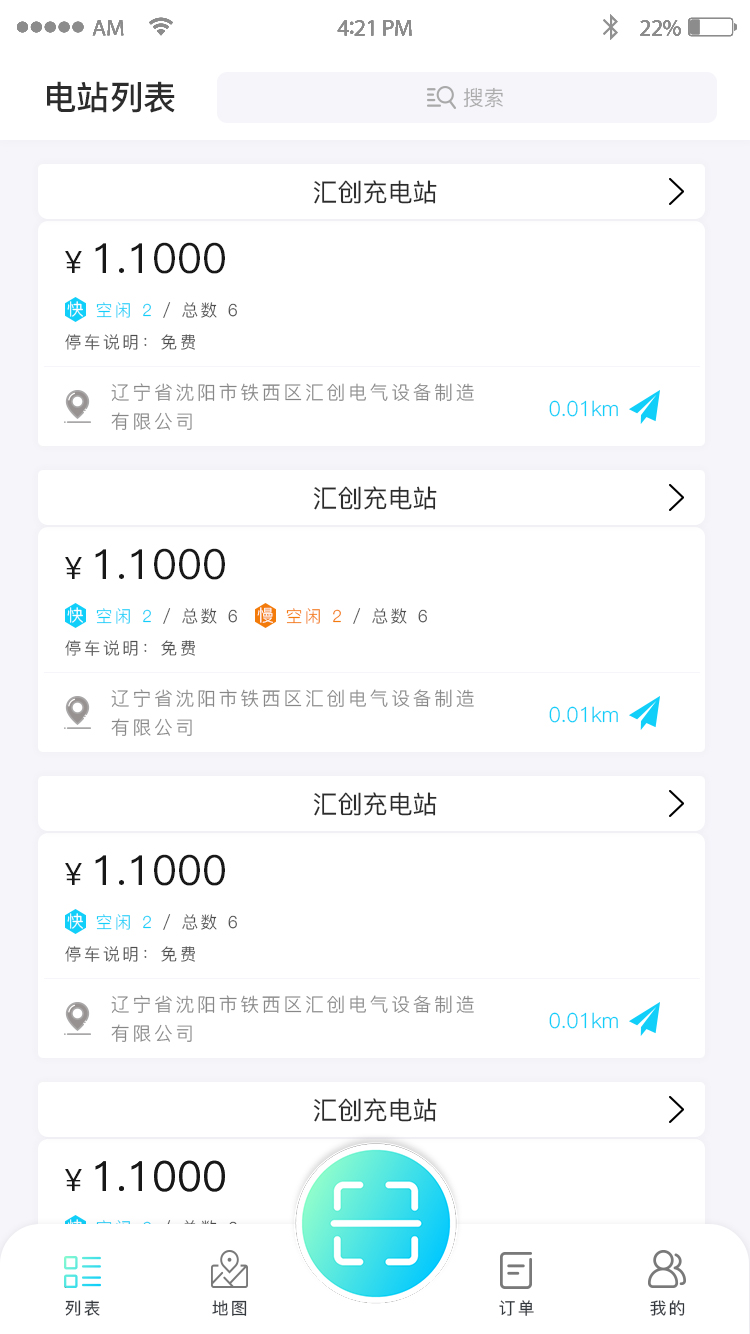Image resolution: width=750 pixels, height=1334 pixels.
Task: Open the 我的 profile tab
Action: [667, 1283]
